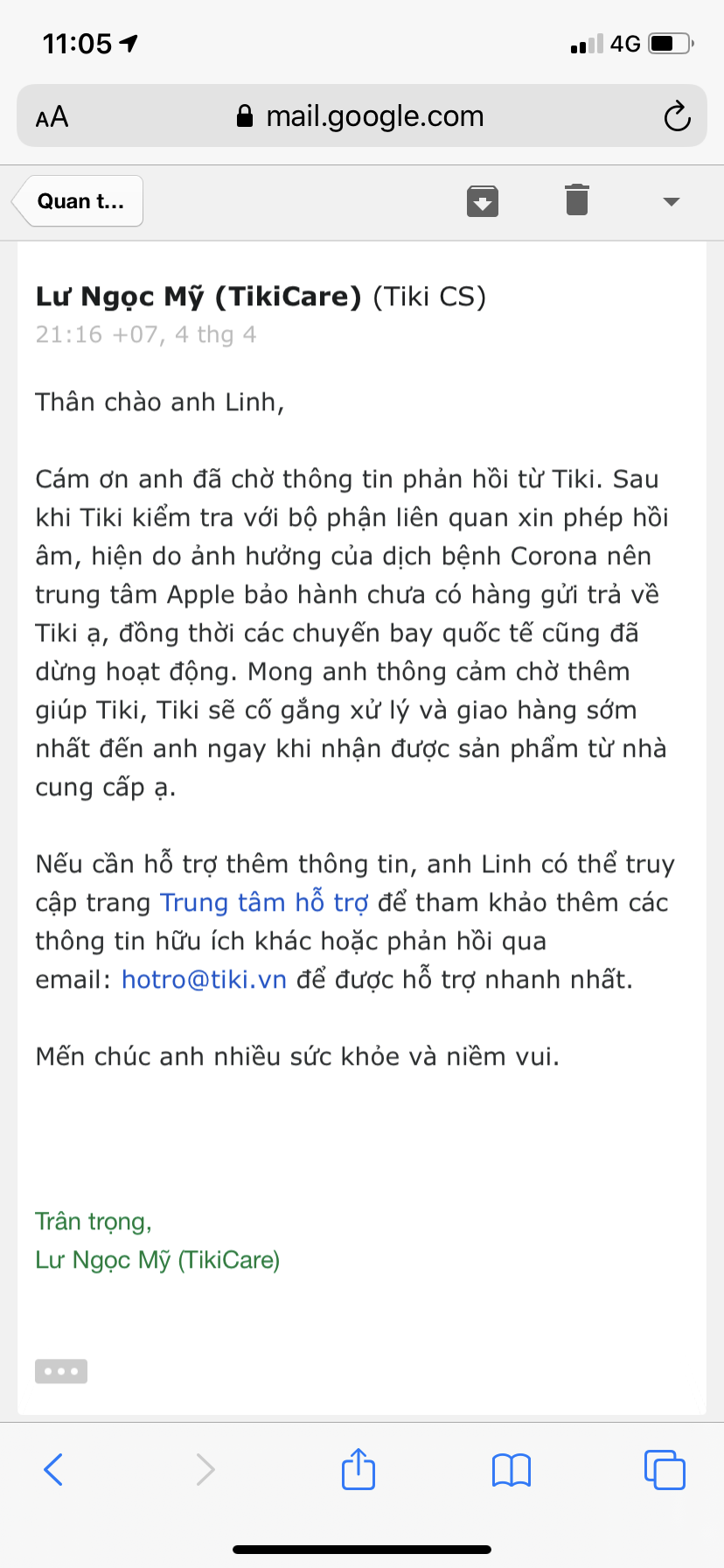Show all open Safari tabs

click(x=665, y=1469)
